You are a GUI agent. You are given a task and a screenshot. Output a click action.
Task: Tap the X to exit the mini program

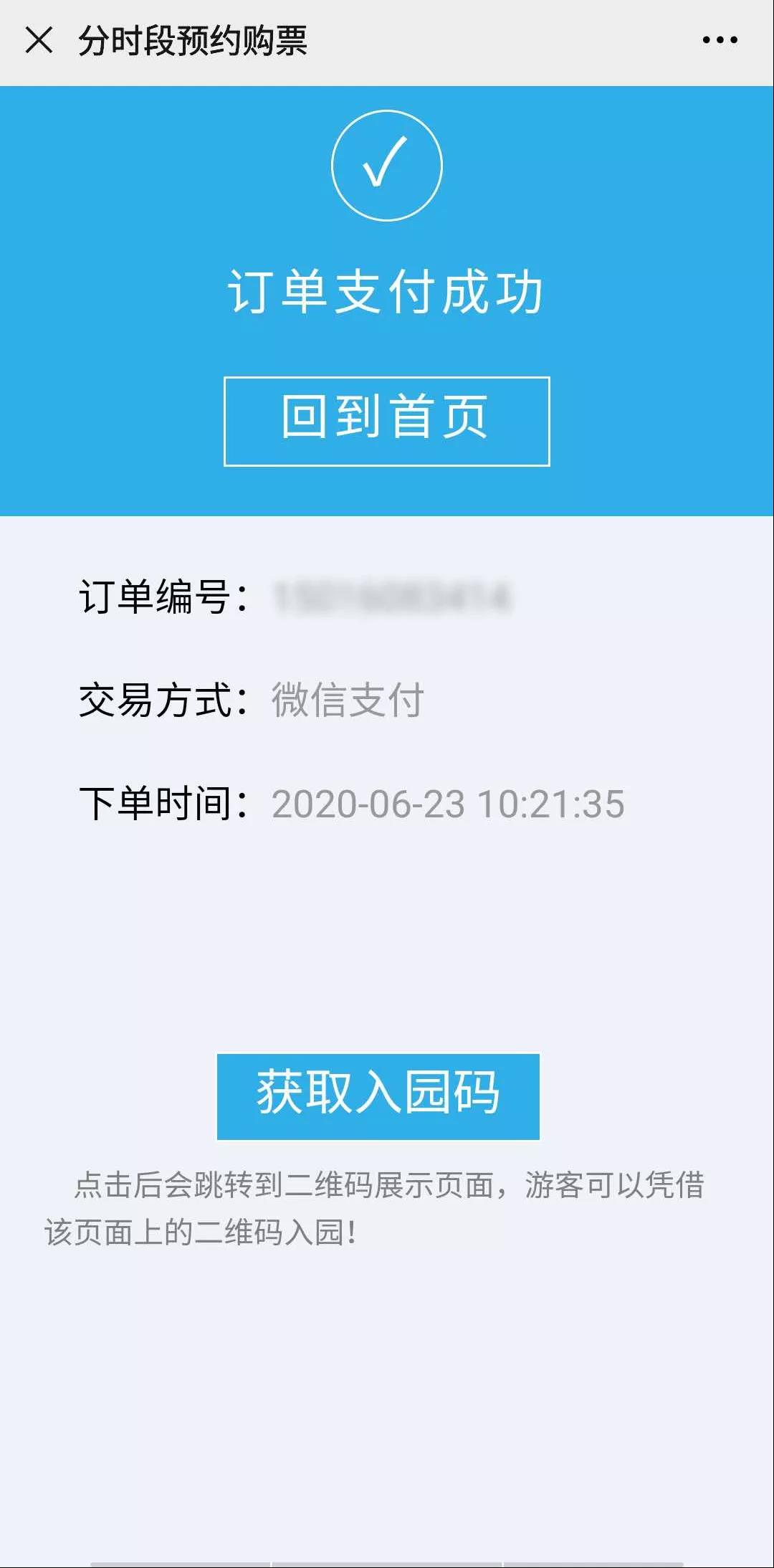pyautogui.click(x=41, y=41)
